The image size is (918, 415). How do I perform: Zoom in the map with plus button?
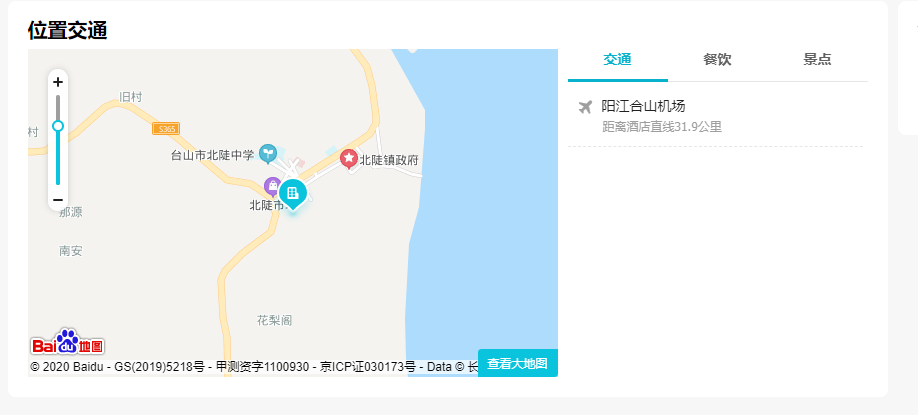tap(58, 82)
